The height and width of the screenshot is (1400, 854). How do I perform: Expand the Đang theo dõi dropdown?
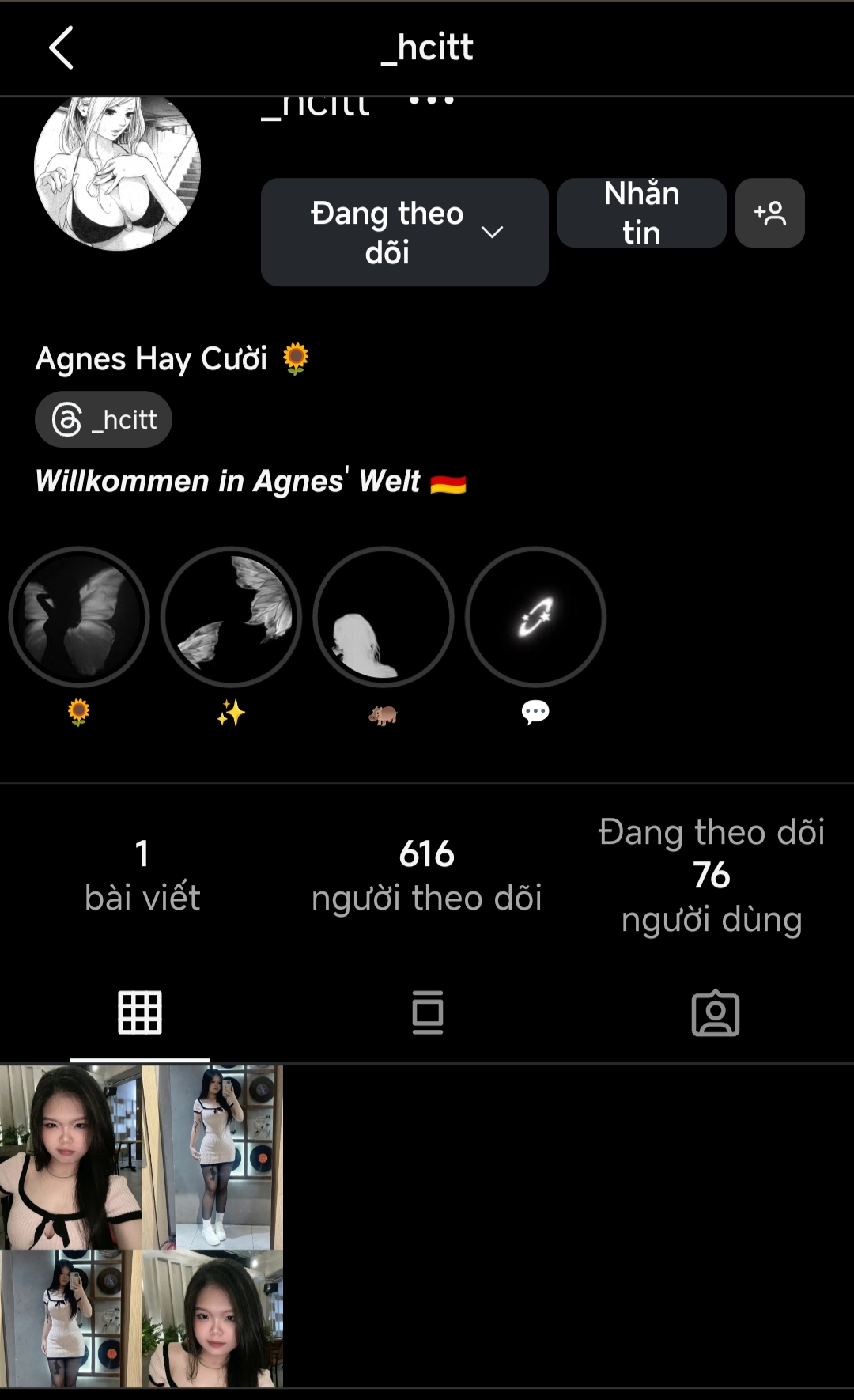coord(404,232)
